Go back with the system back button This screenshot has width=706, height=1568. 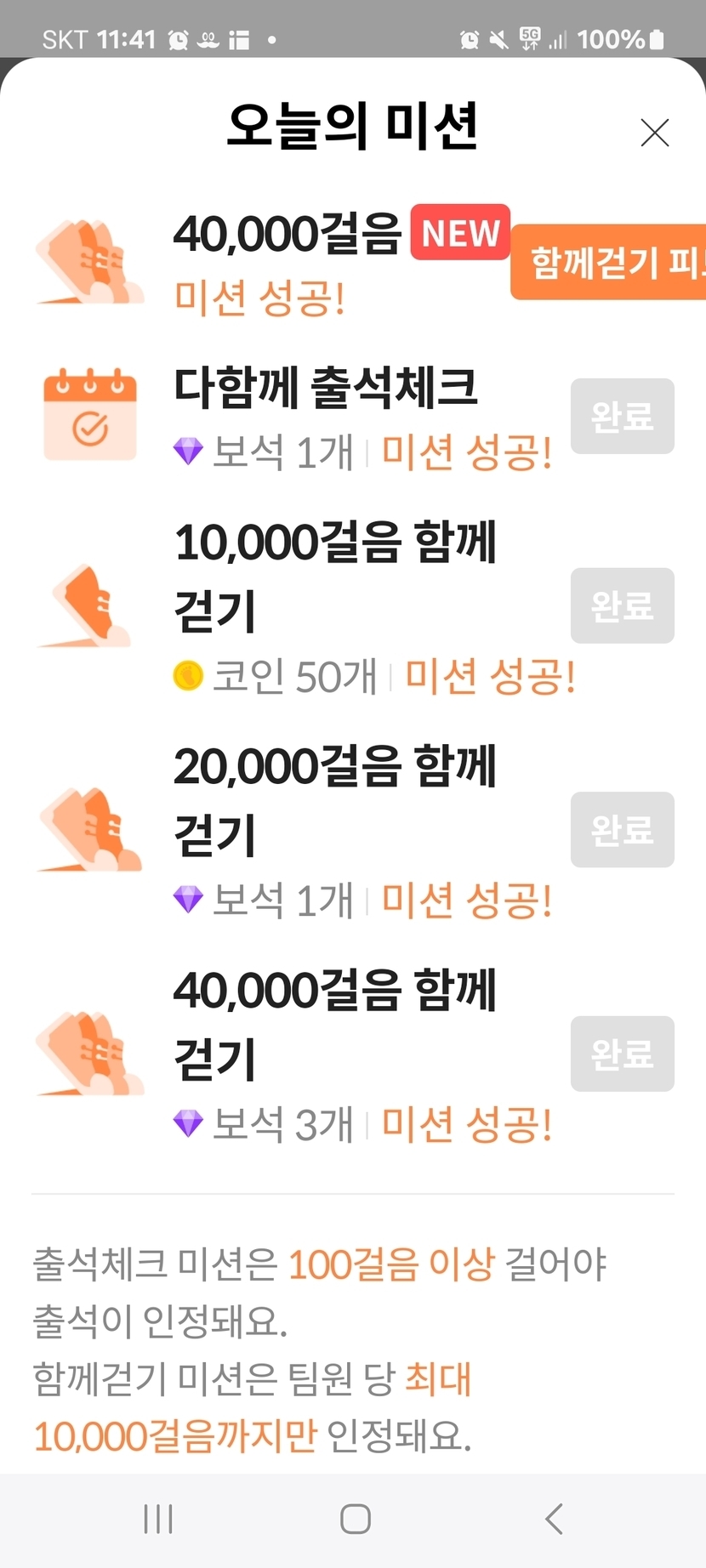pos(554,1518)
